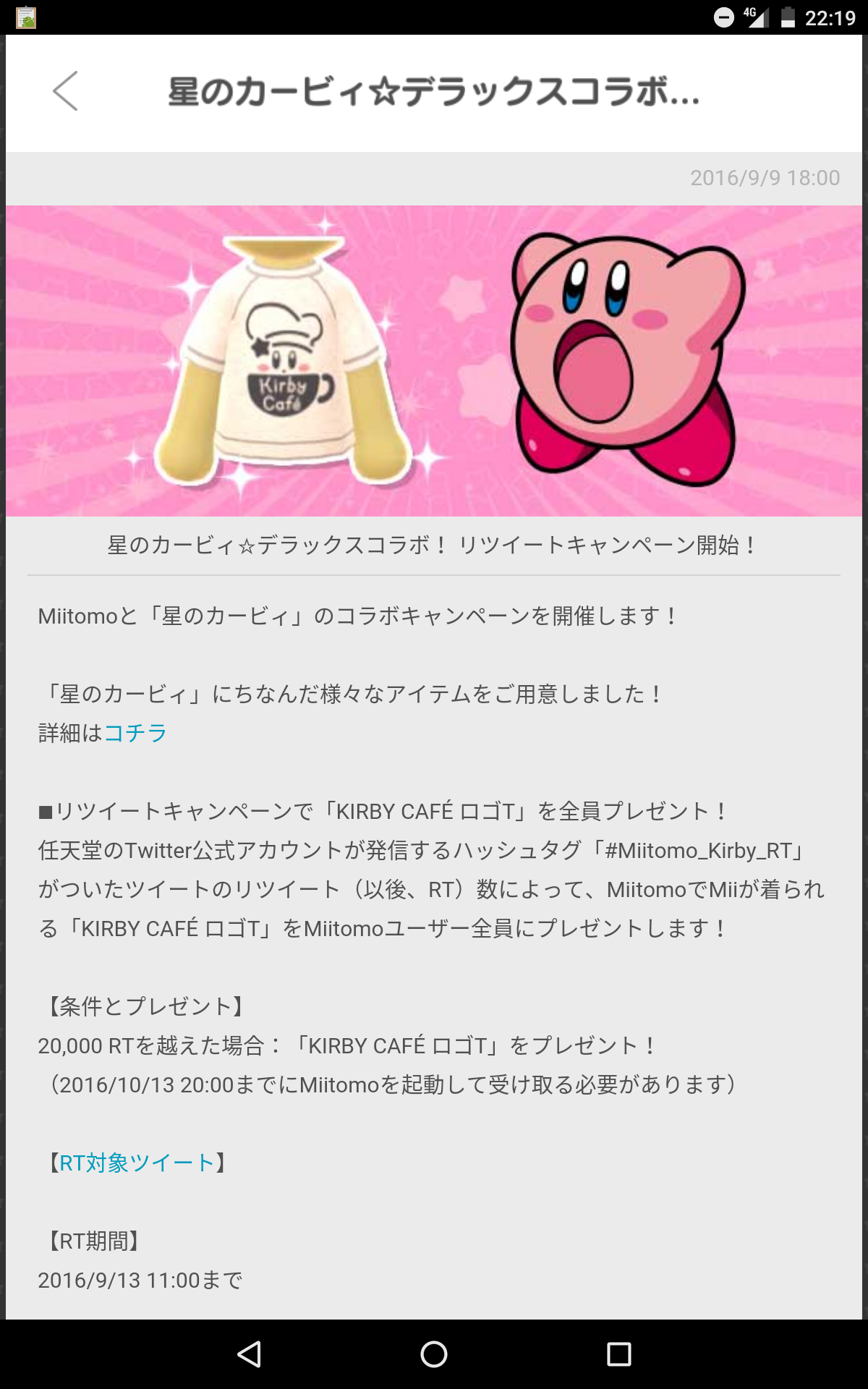Open the recent apps view
The image size is (868, 1389).
point(618,1354)
